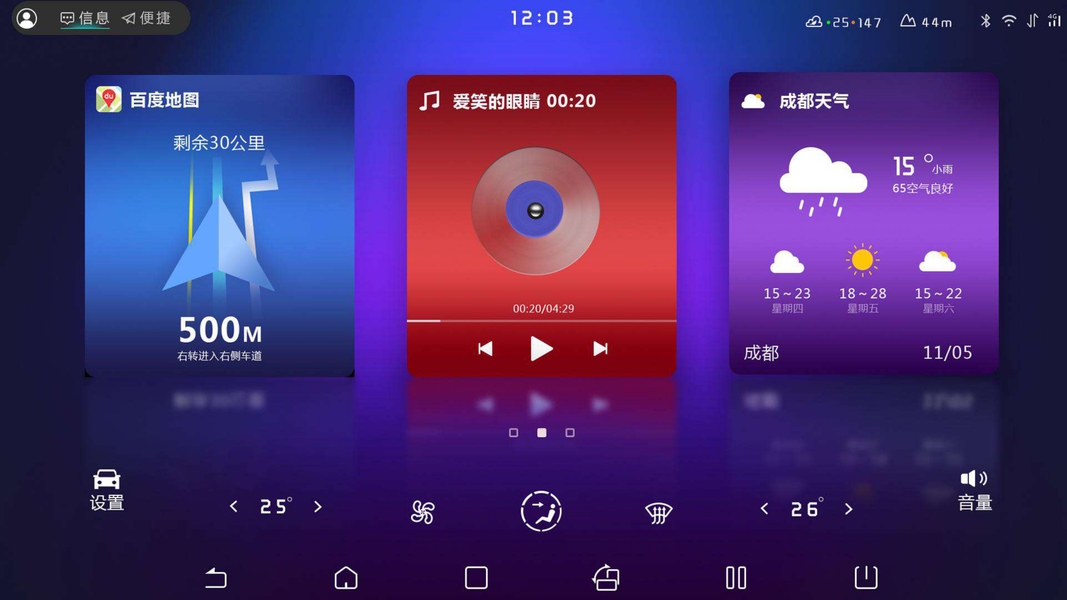Open the 成都天气 weather card
The image size is (1067, 600).
[864, 223]
